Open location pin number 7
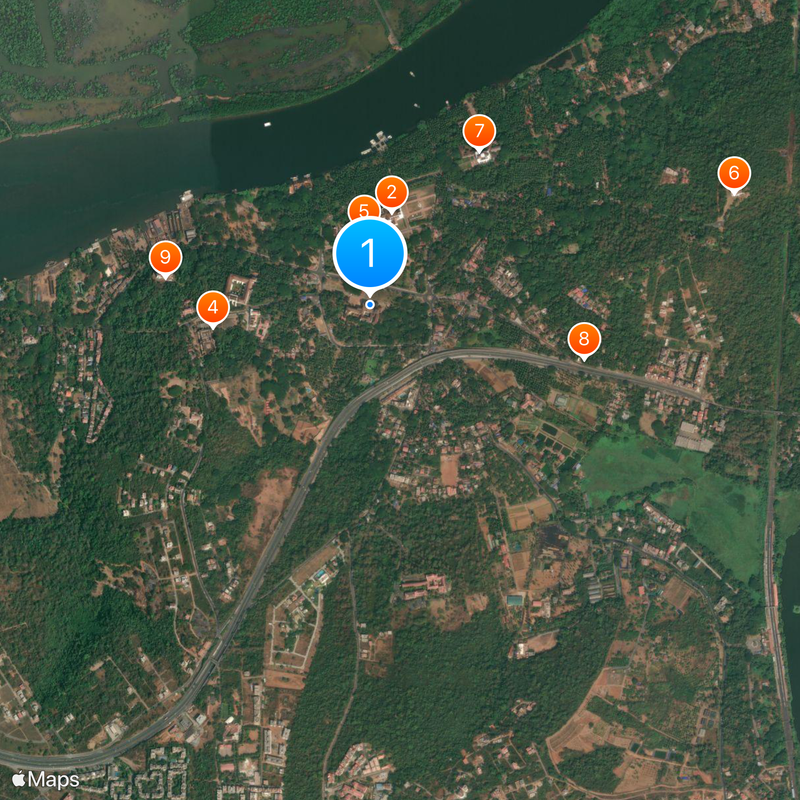The width and height of the screenshot is (800, 800). (479, 131)
